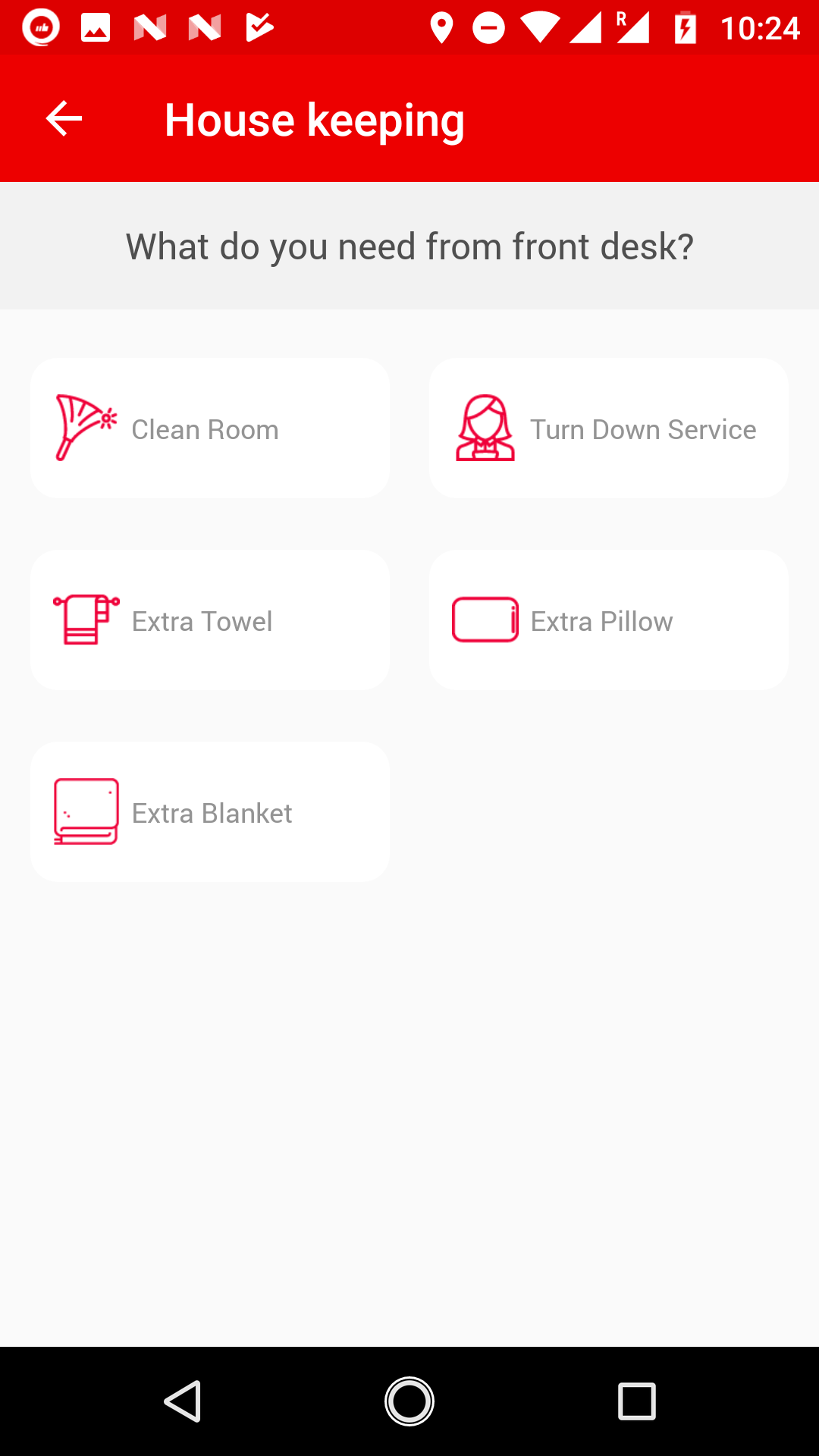
Task: Open the recent apps overview
Action: click(636, 1401)
